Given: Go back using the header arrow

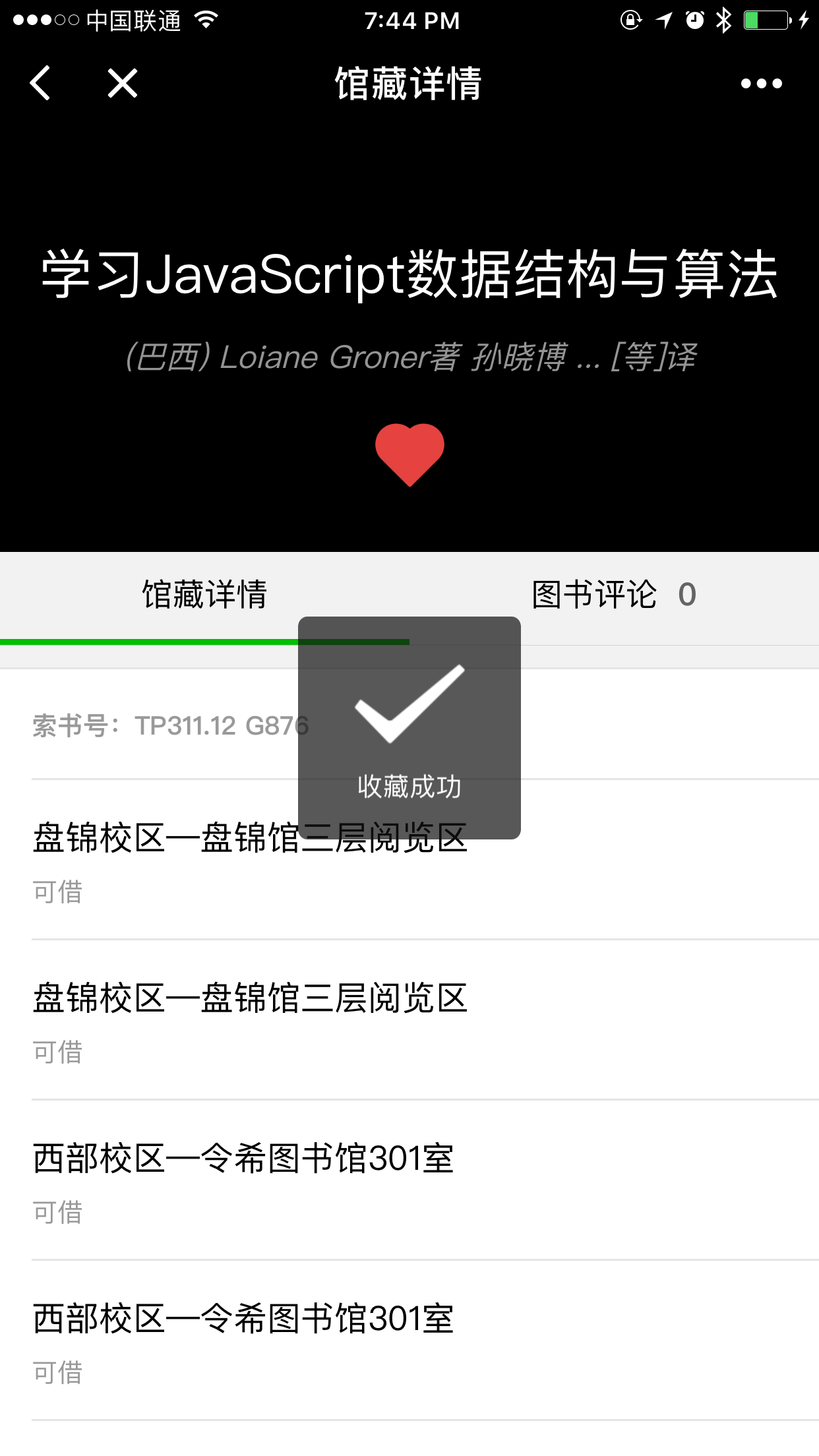Looking at the screenshot, I should coord(41,84).
